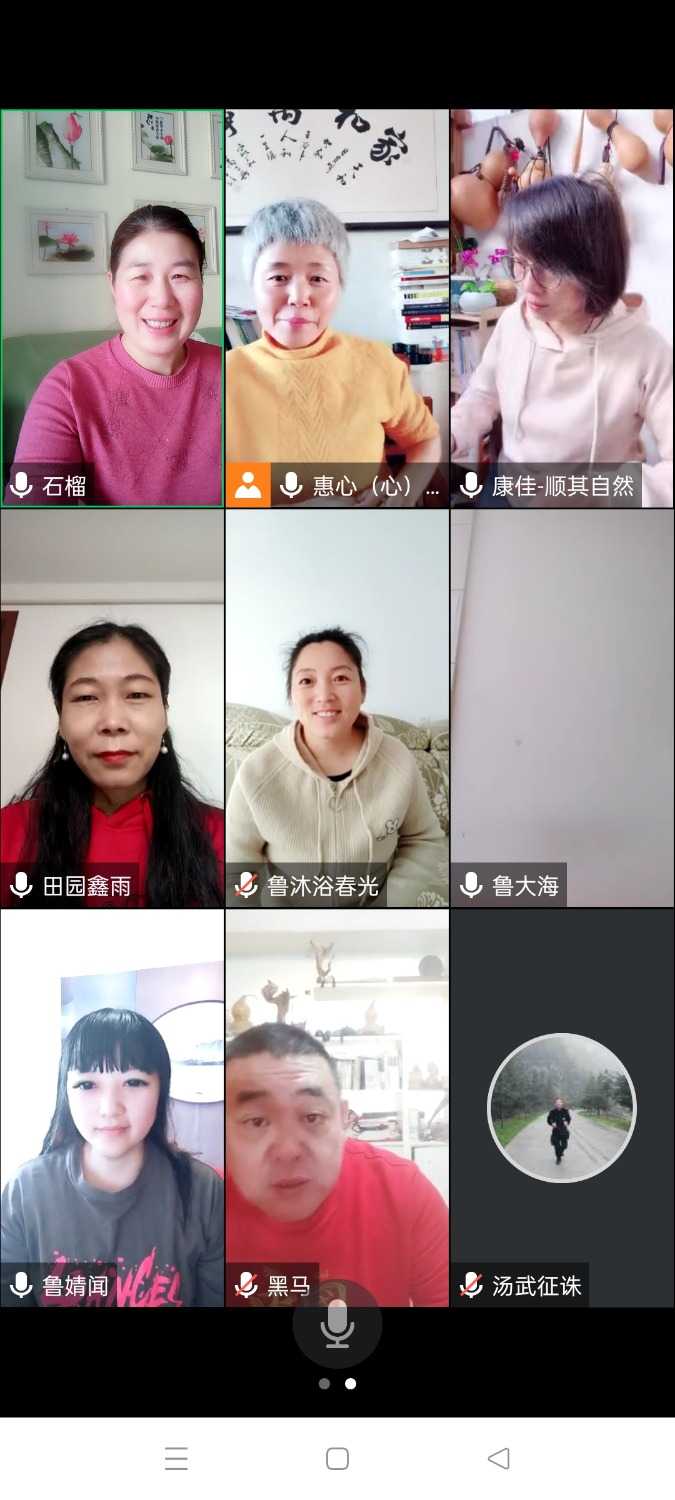Tap 汤武征诛's avatar tile
Viewport: 675px width, 1500px height.
(562, 1107)
